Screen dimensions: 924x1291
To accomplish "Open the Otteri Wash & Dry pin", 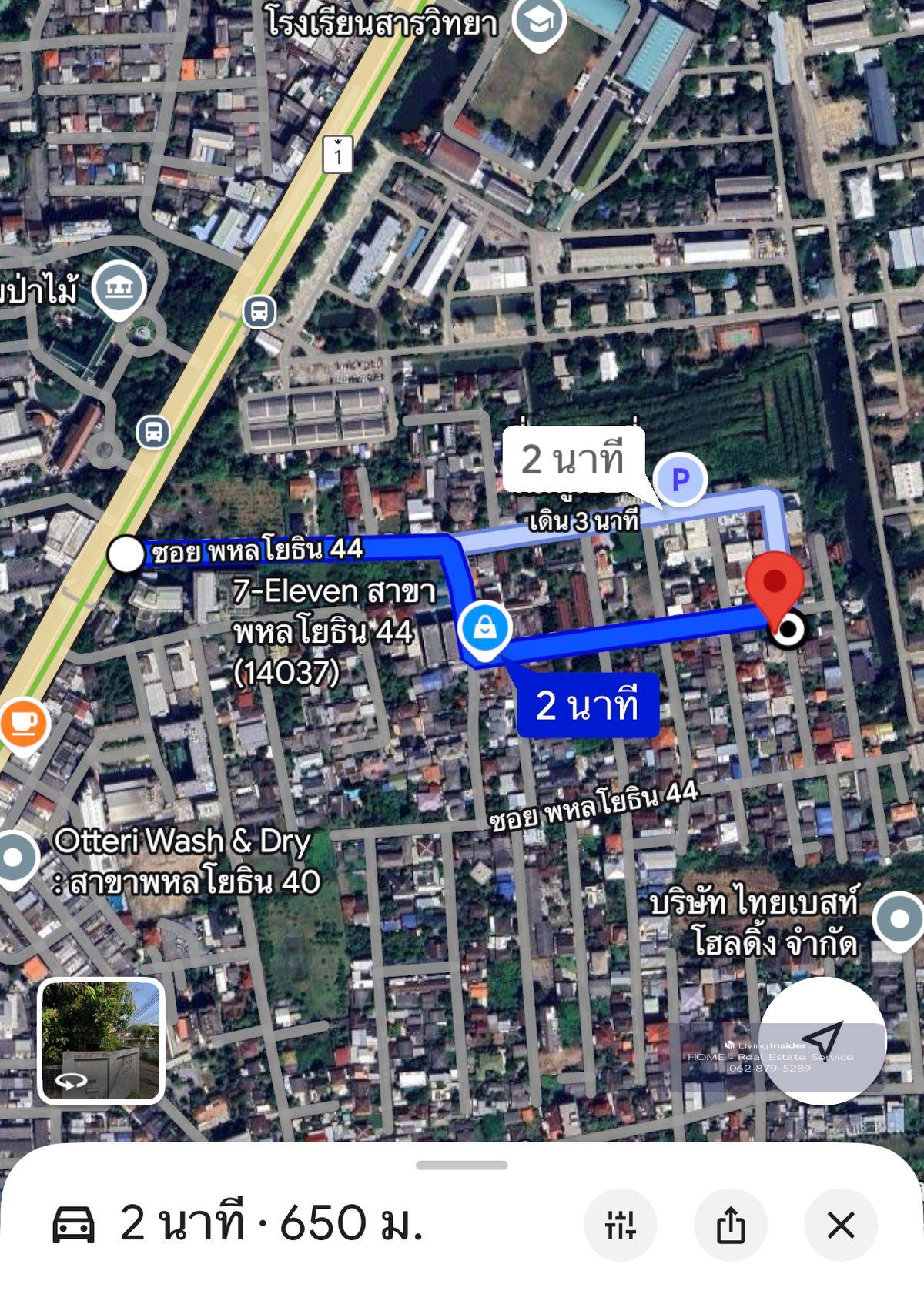I will (x=14, y=857).
